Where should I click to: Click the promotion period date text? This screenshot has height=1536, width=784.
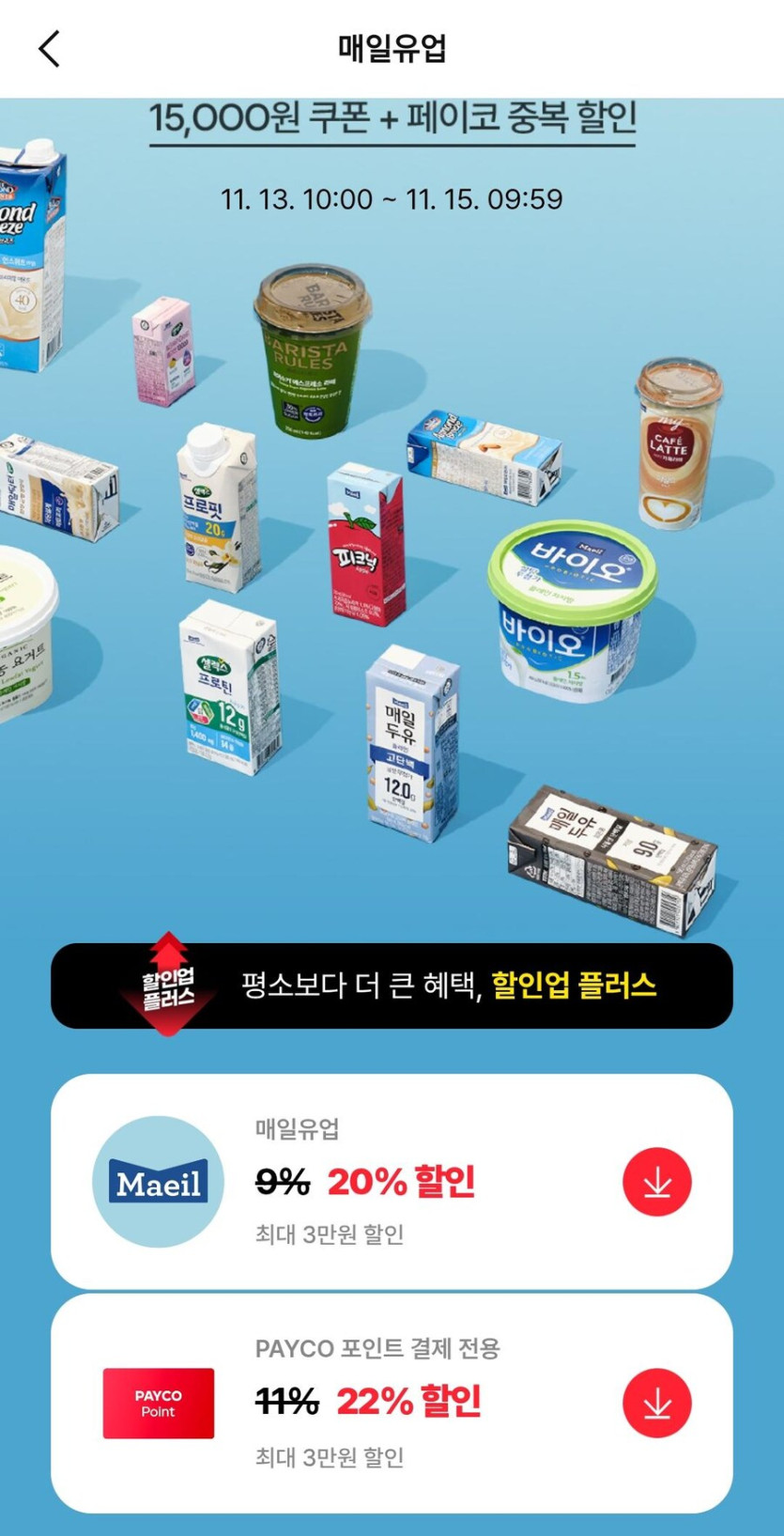[392, 198]
